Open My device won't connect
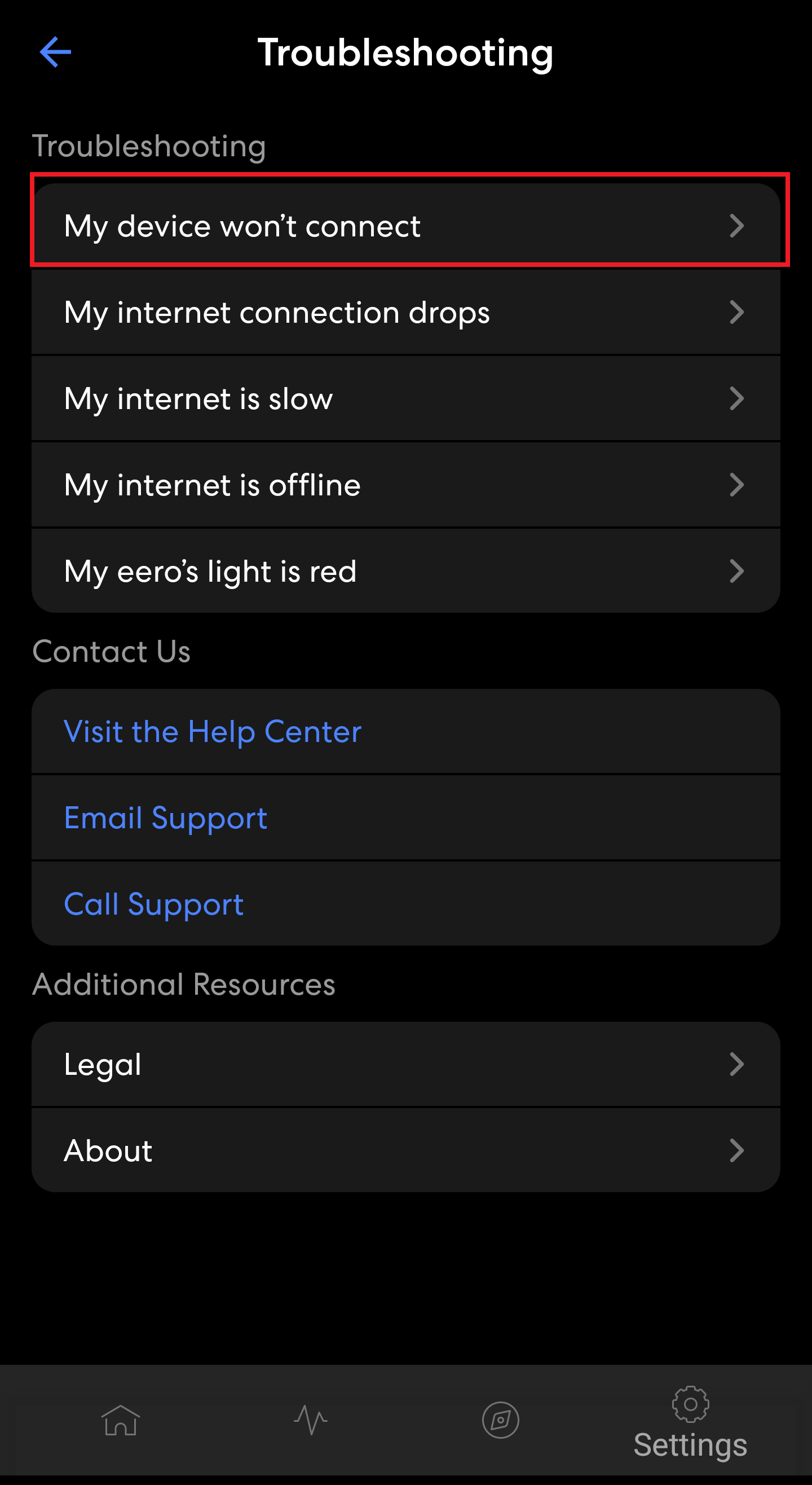This screenshot has width=812, height=1485. coord(405,226)
